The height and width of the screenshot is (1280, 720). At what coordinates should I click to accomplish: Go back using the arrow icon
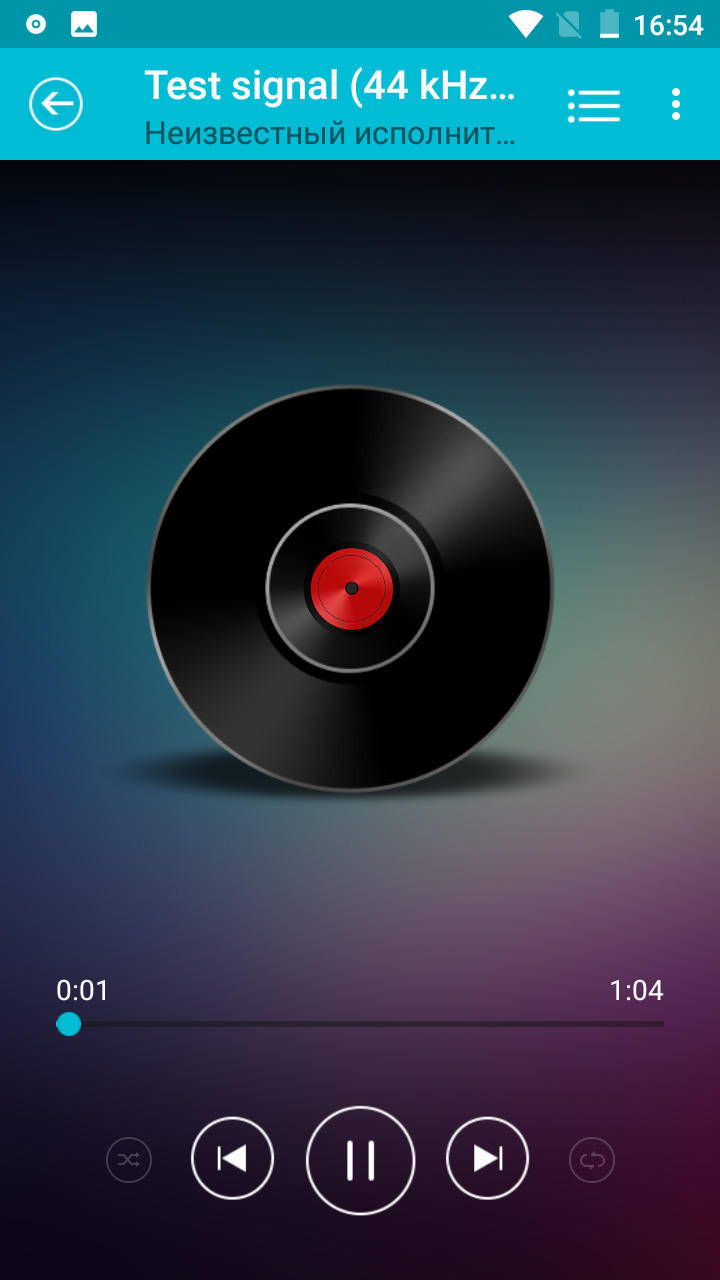pos(56,104)
